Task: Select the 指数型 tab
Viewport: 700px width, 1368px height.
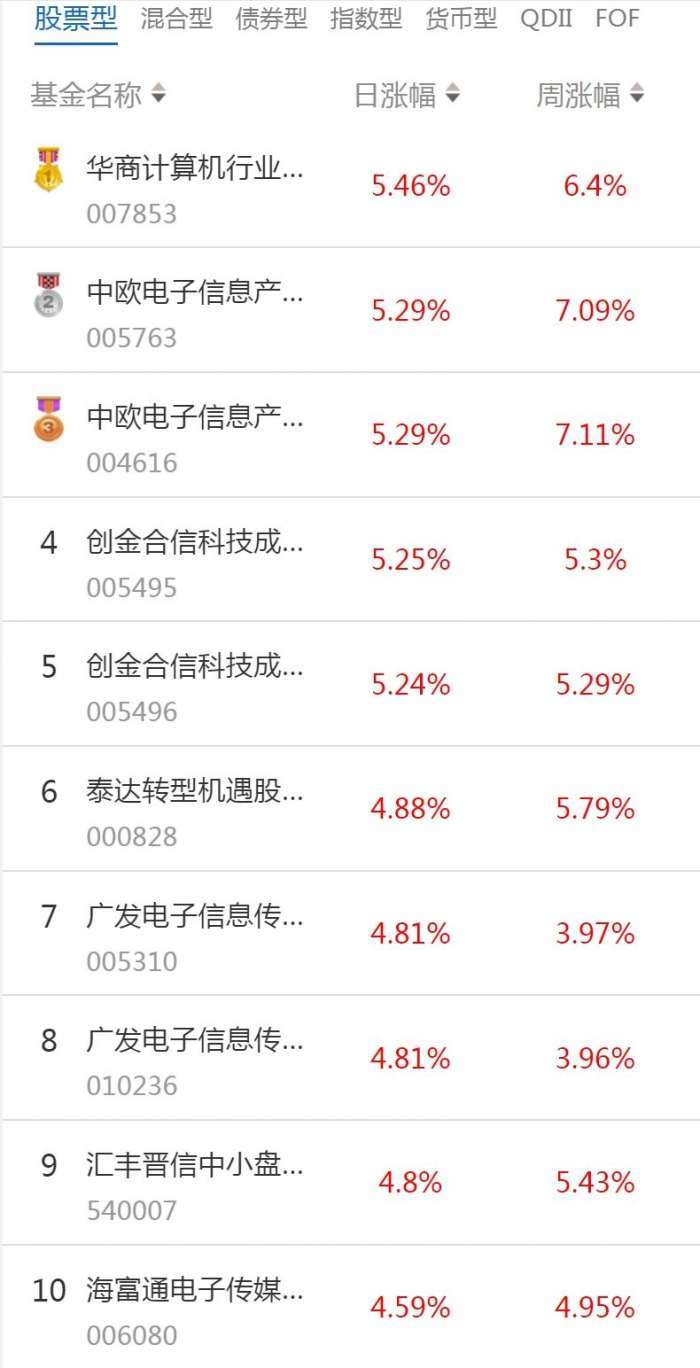Action: [366, 18]
